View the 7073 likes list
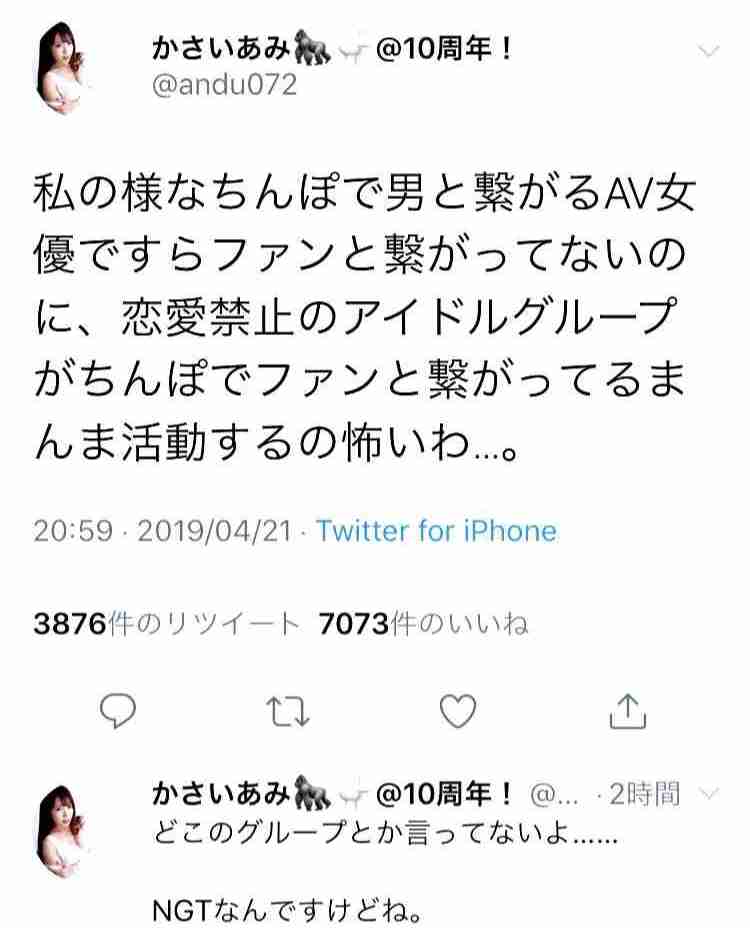The width and height of the screenshot is (750, 928). pos(422,625)
